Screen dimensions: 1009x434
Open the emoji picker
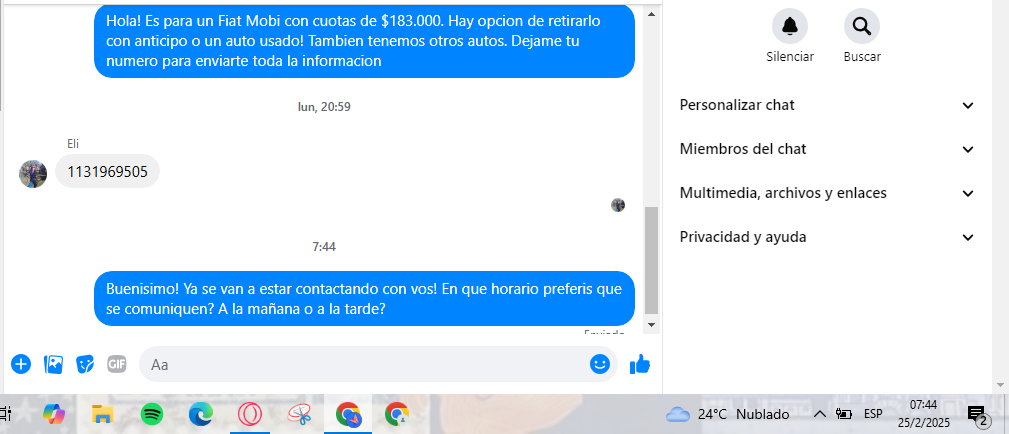point(600,364)
